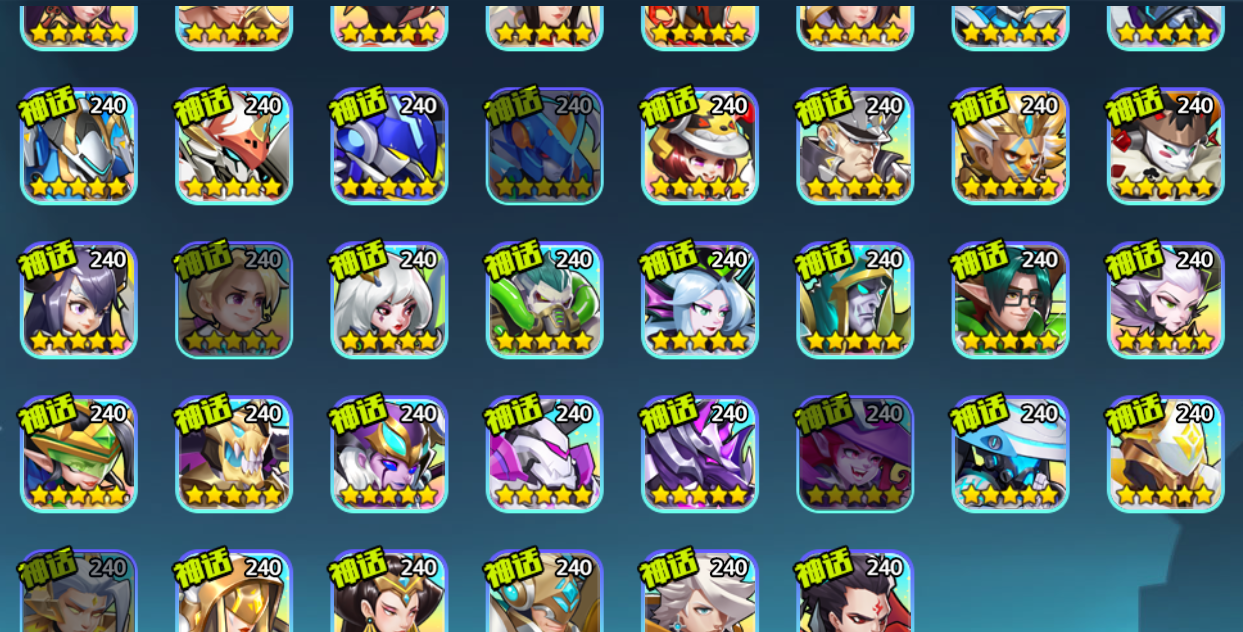
Task: Select the golden lion-maned hero
Action: coord(1010,146)
